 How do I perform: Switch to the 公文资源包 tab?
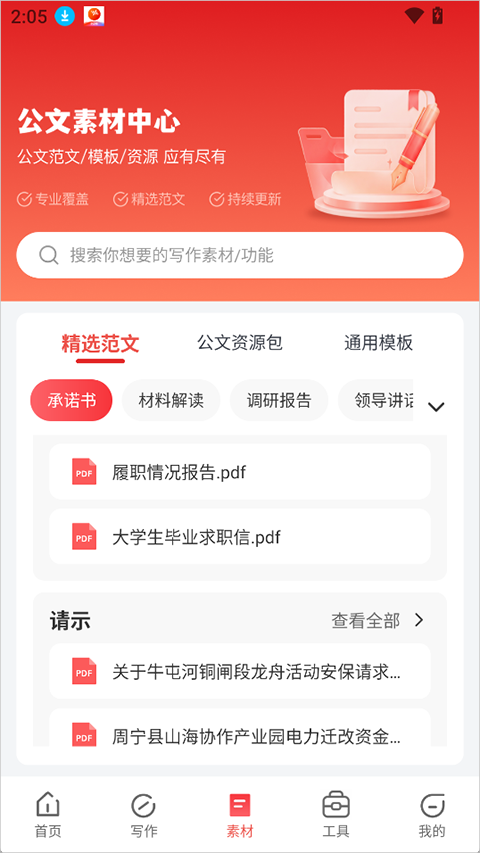tap(239, 343)
